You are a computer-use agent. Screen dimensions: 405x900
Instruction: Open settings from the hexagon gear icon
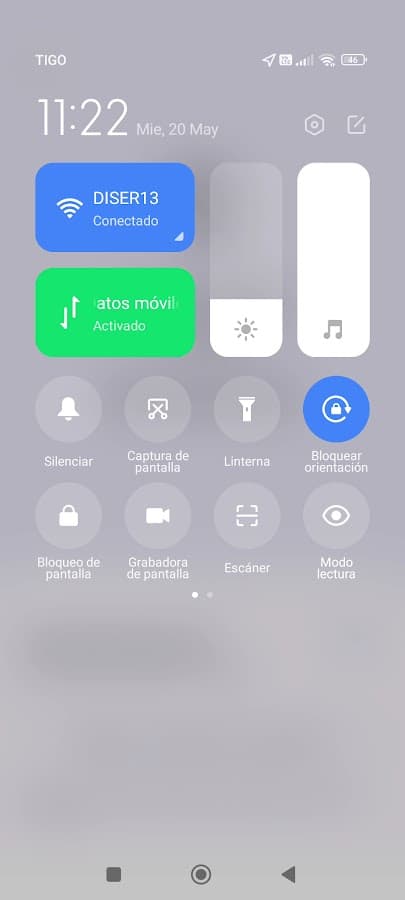(314, 125)
